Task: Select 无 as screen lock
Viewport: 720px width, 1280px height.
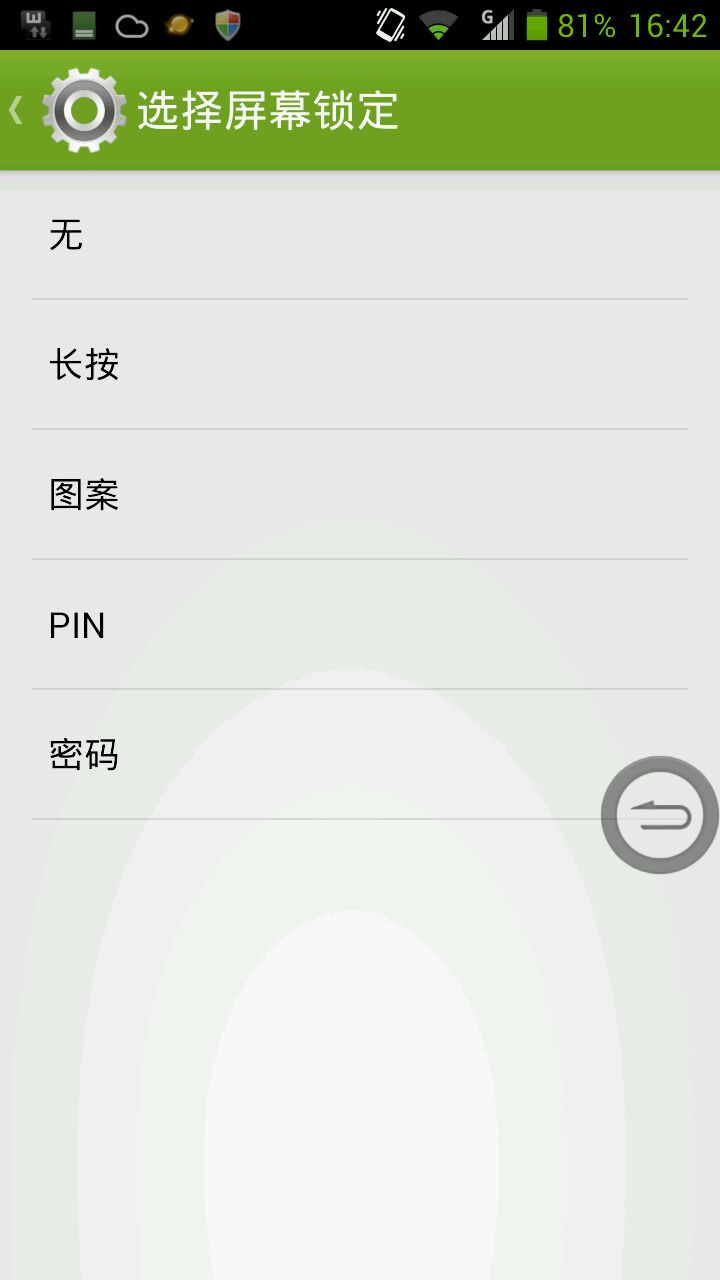Action: pyautogui.click(x=360, y=235)
